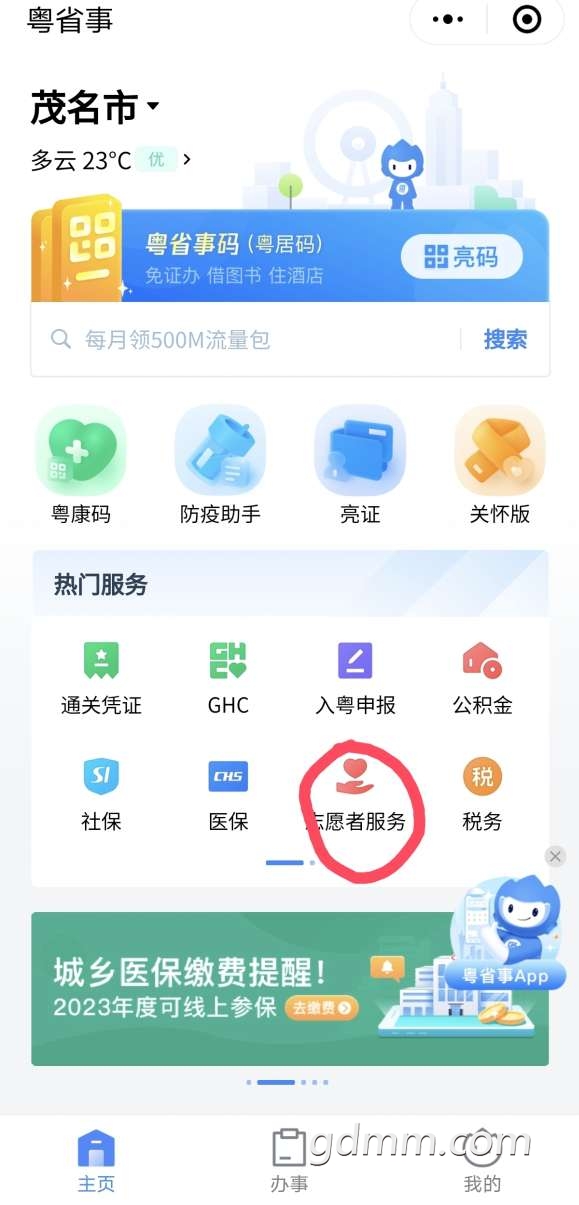This screenshot has height=1205, width=579.
Task: Dismiss the floating 粤省事App promo
Action: [x=556, y=856]
